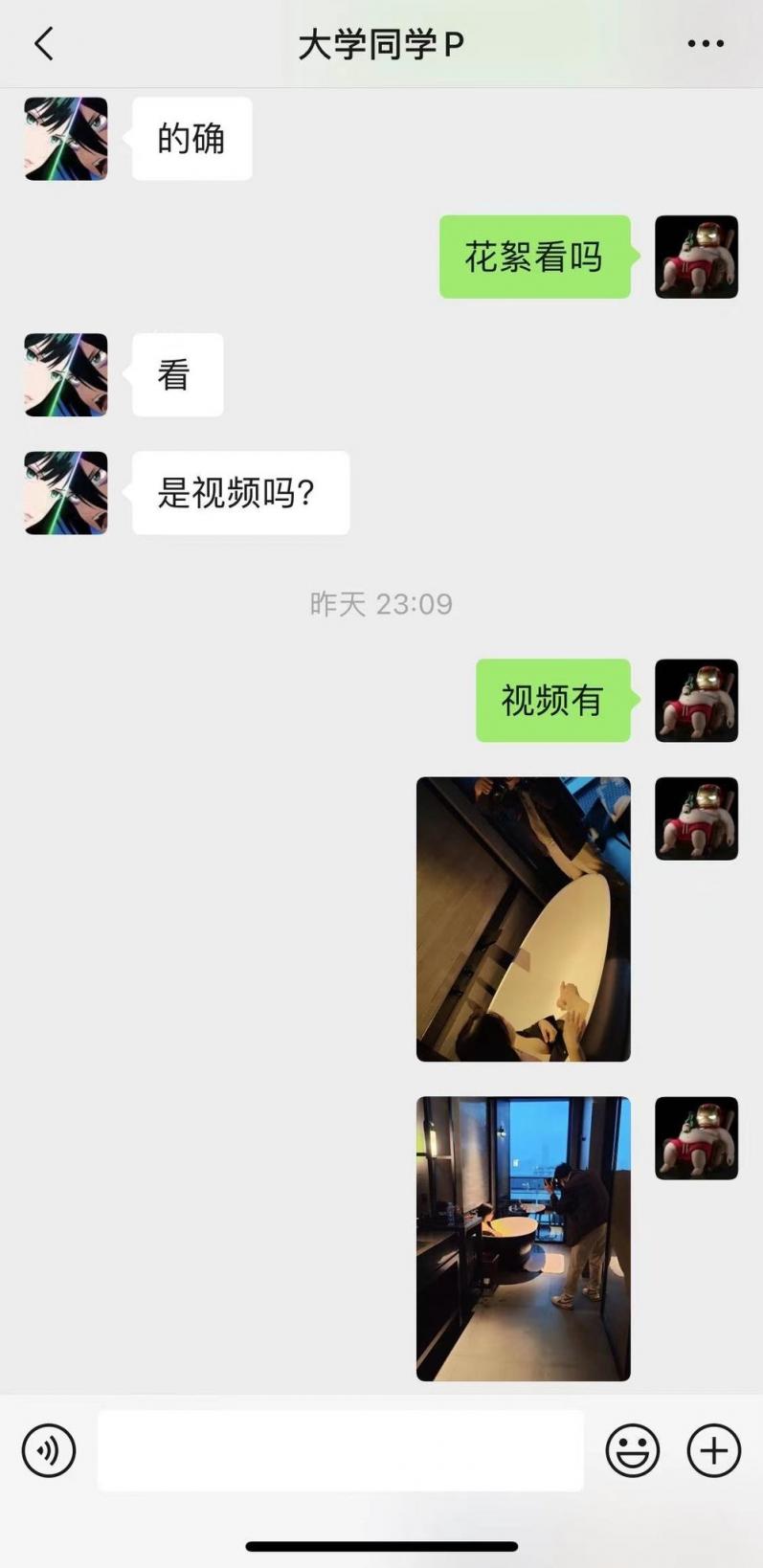Go back from the 大学同学P chat
Screen dimensions: 763x1568
[x=44, y=44]
